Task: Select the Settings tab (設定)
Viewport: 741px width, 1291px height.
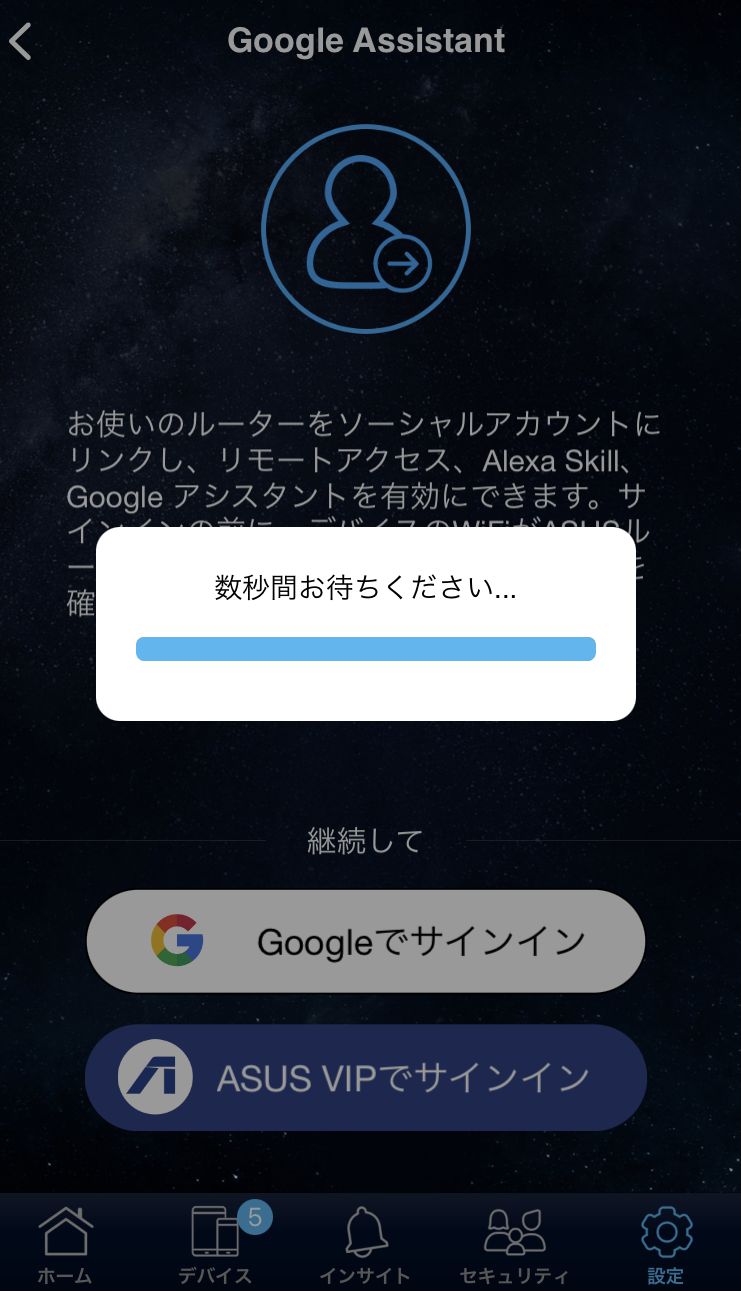Action: [665, 1244]
